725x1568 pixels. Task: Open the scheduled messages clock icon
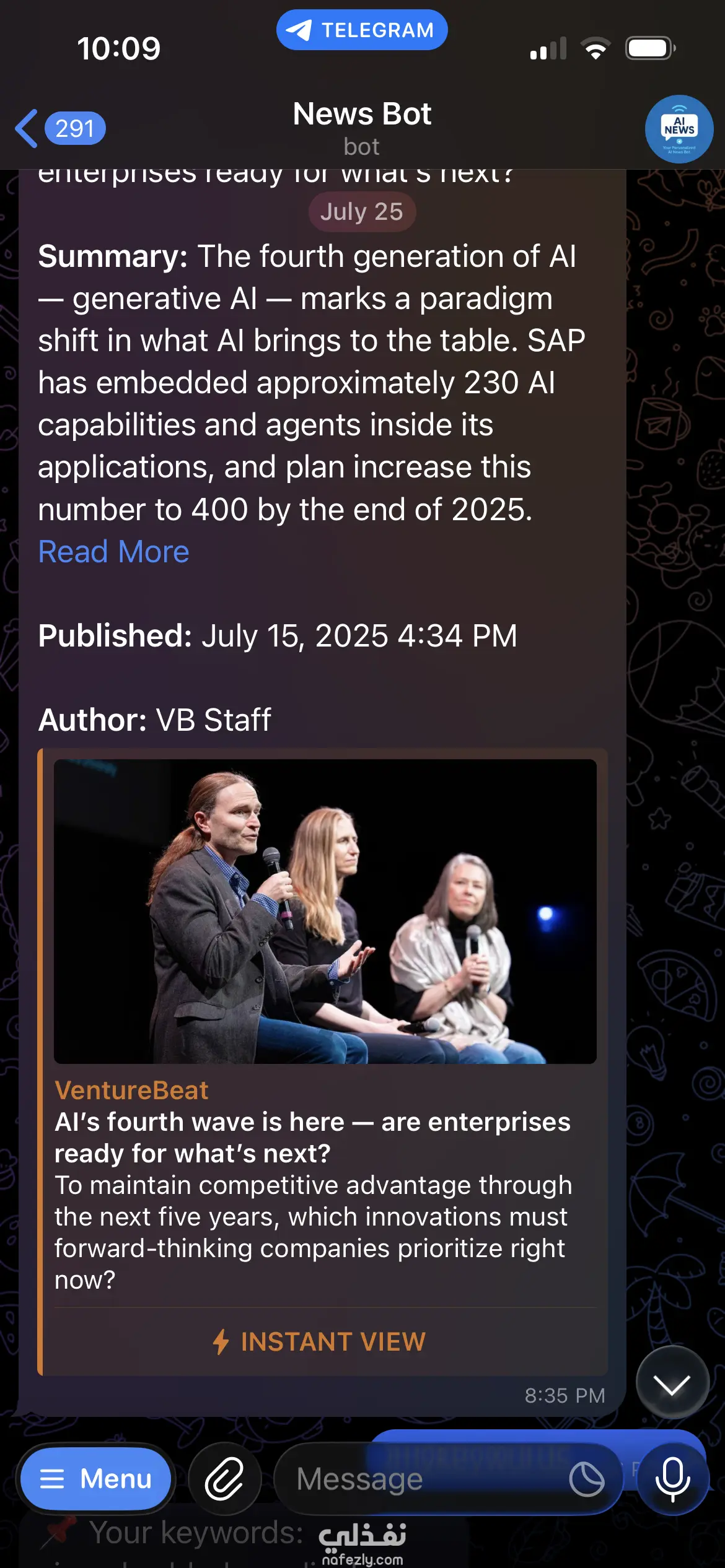pyautogui.click(x=586, y=1479)
